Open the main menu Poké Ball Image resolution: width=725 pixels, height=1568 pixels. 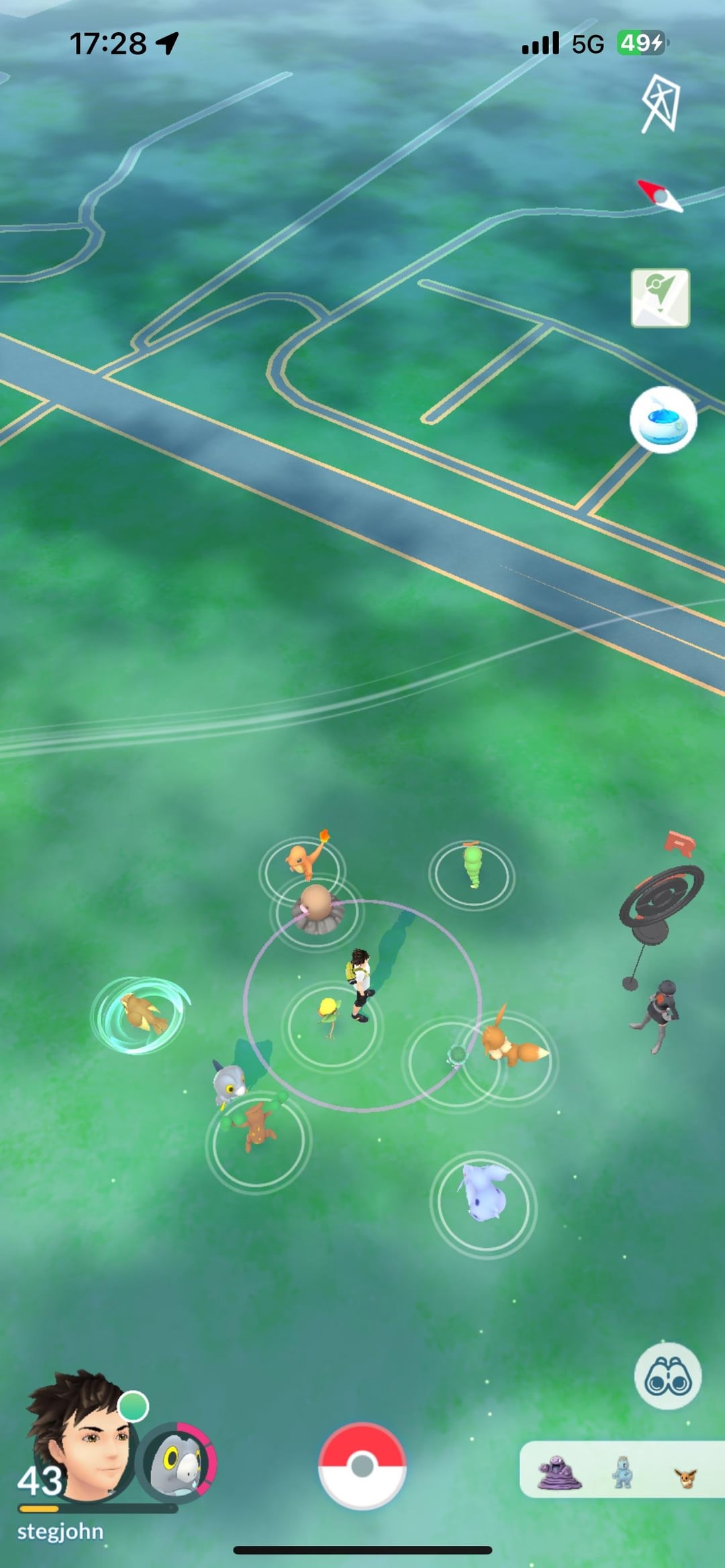coord(362,1465)
